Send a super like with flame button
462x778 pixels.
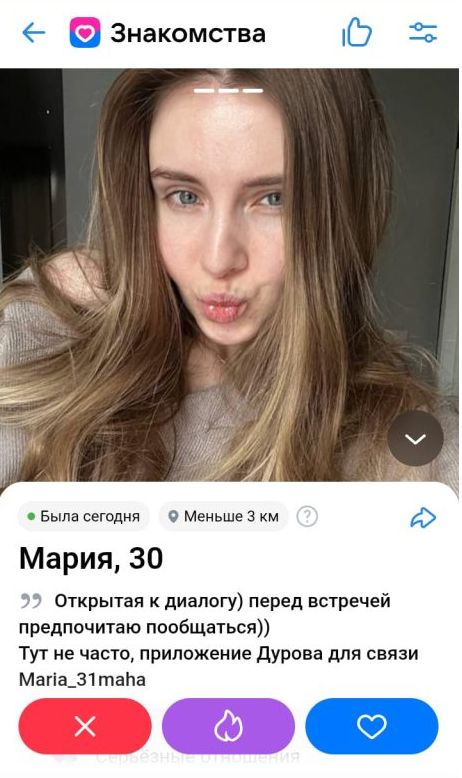(228, 726)
